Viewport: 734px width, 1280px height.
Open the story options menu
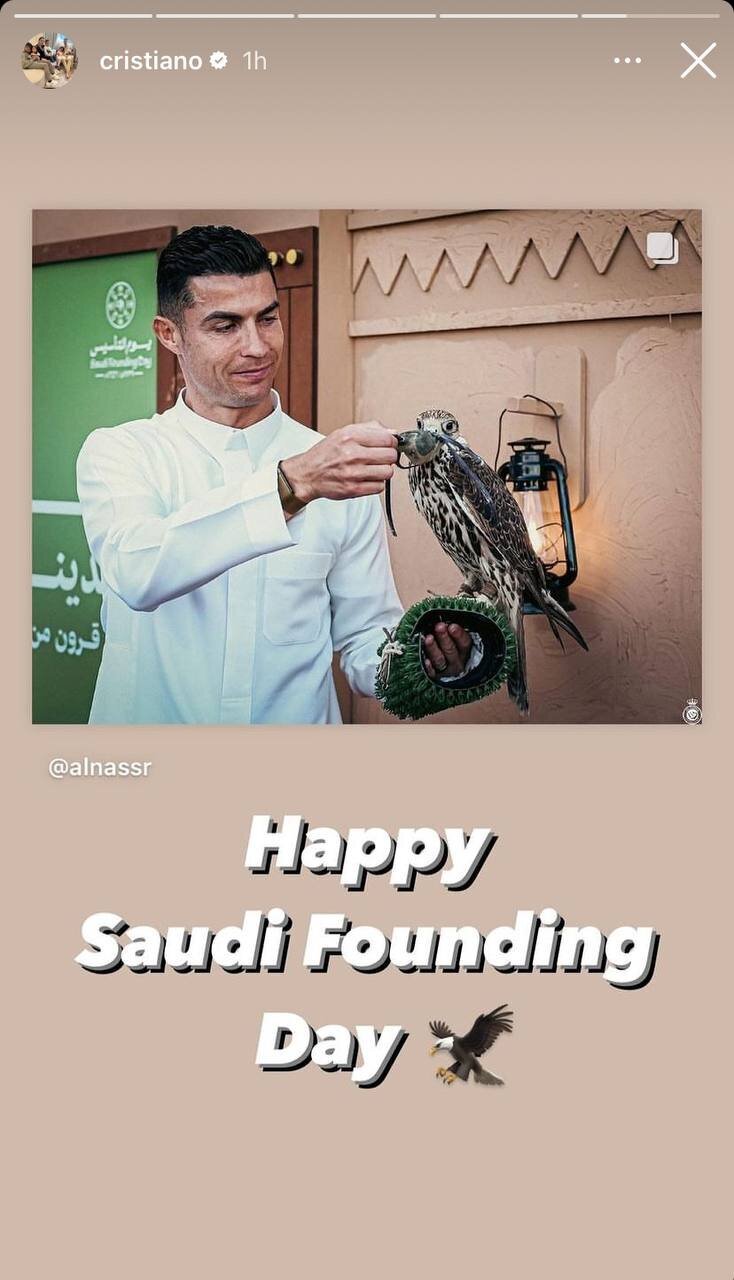[627, 61]
